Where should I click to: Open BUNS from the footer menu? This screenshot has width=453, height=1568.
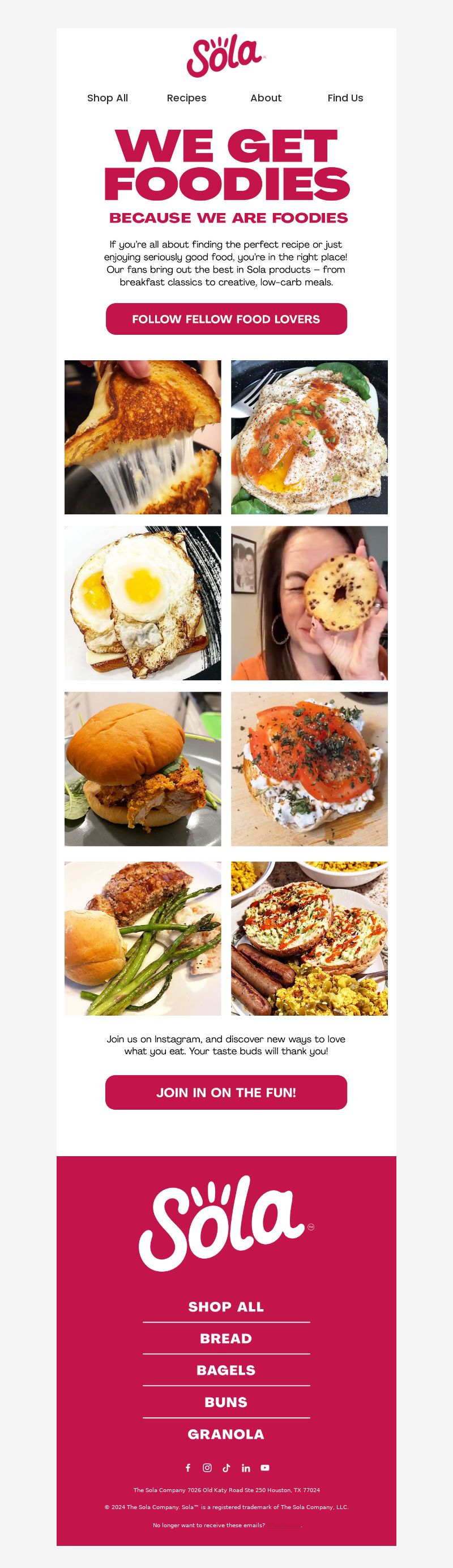click(226, 1402)
